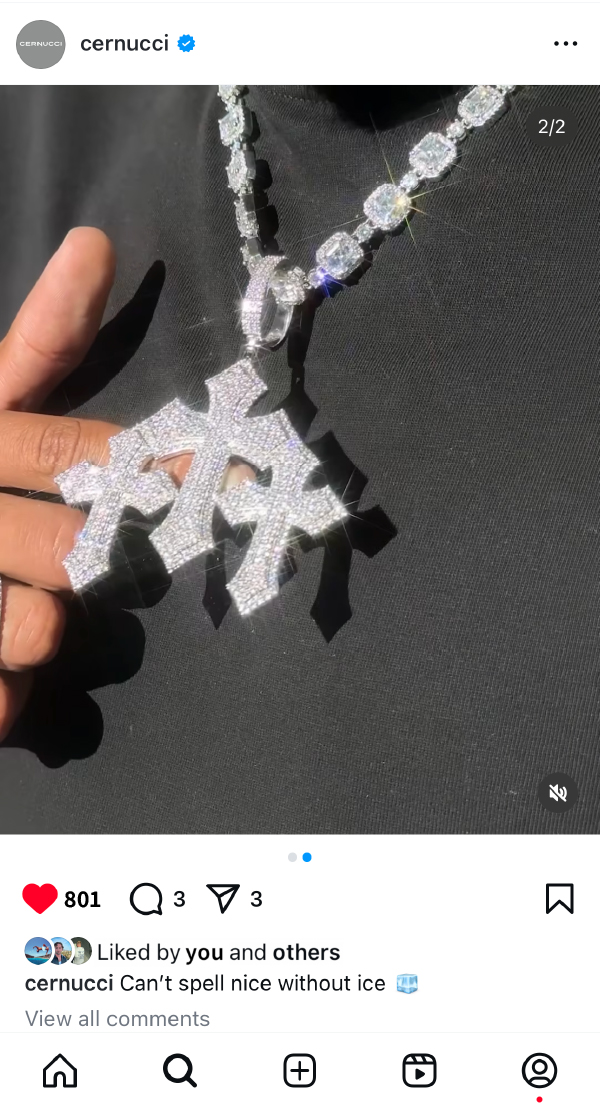Switch to the Search tab
Image resolution: width=600 pixels, height=1120 pixels.
click(x=180, y=1071)
